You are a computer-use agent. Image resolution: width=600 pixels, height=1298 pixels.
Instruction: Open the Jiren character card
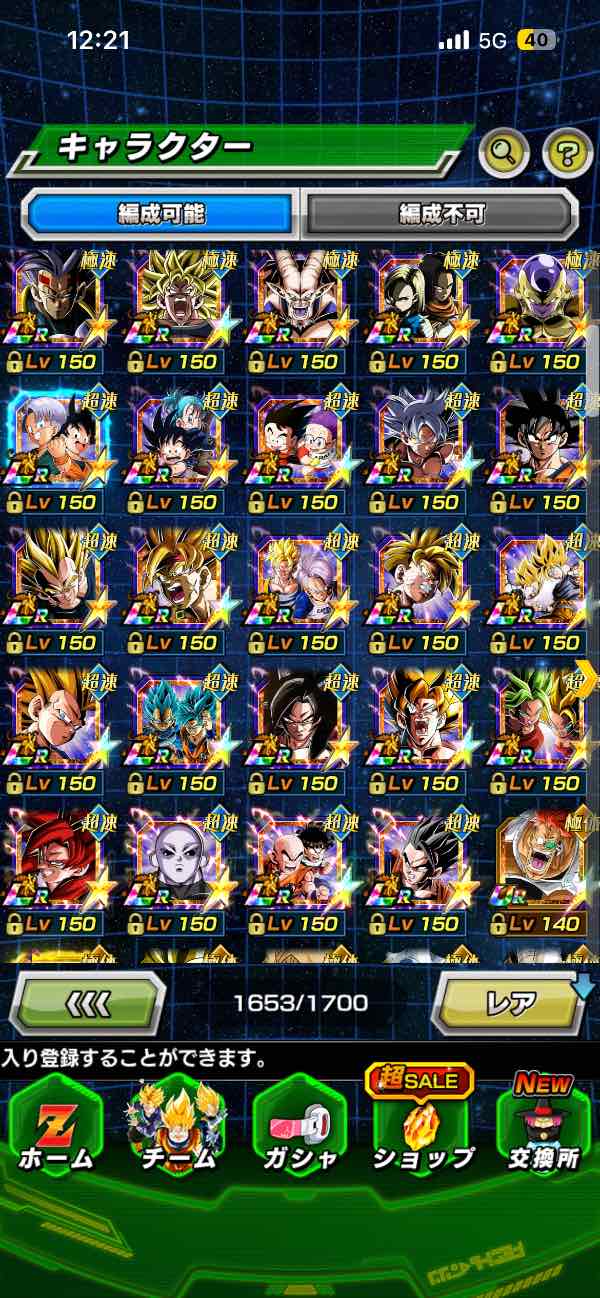pos(180,870)
